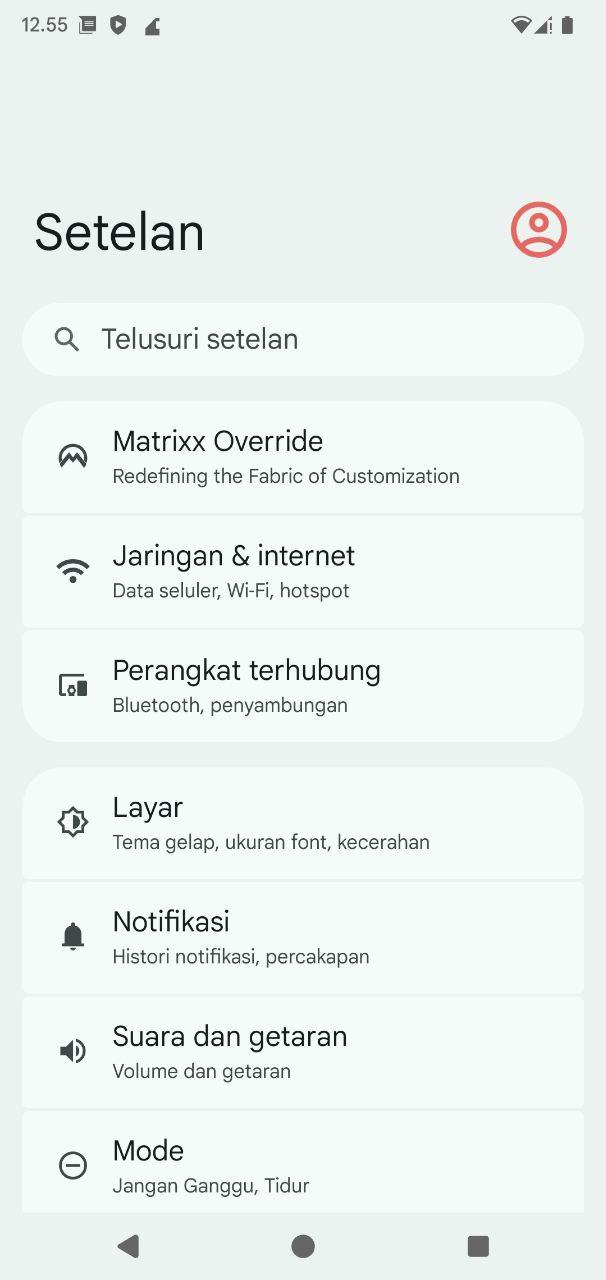Open Notifikasi settings

coord(302,937)
